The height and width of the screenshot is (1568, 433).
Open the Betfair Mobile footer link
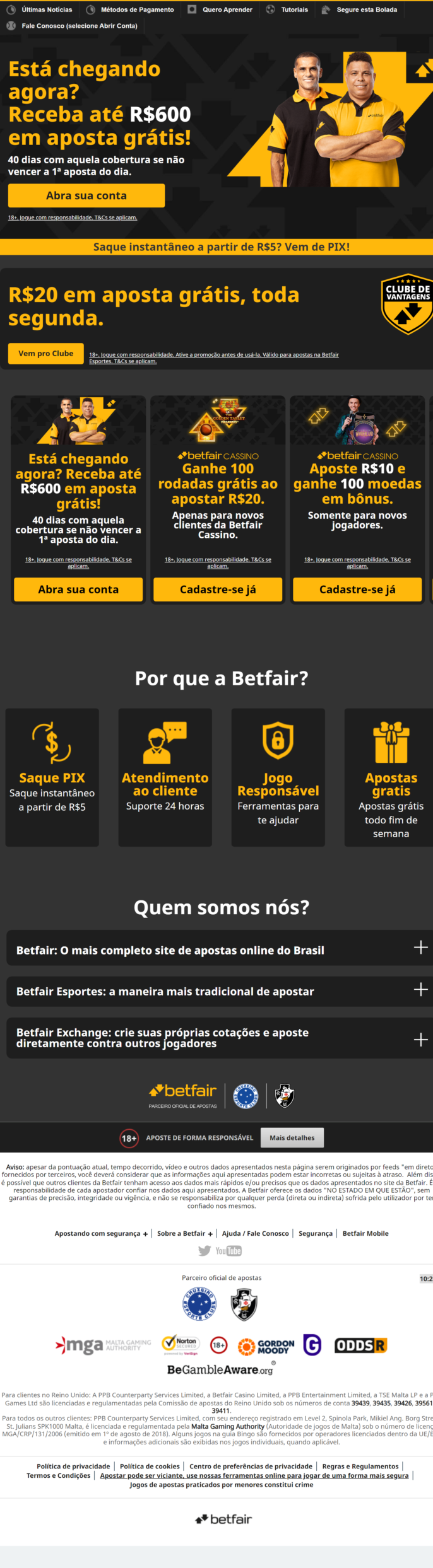(x=365, y=1234)
